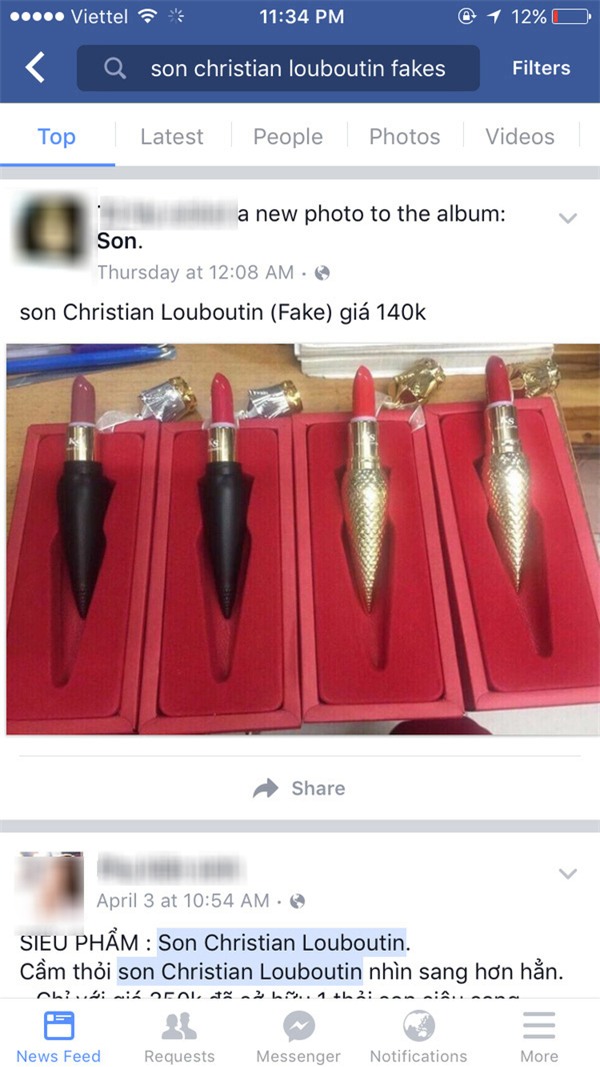This screenshot has width=600, height=1067.
Task: Select the Top results tab
Action: click(56, 137)
